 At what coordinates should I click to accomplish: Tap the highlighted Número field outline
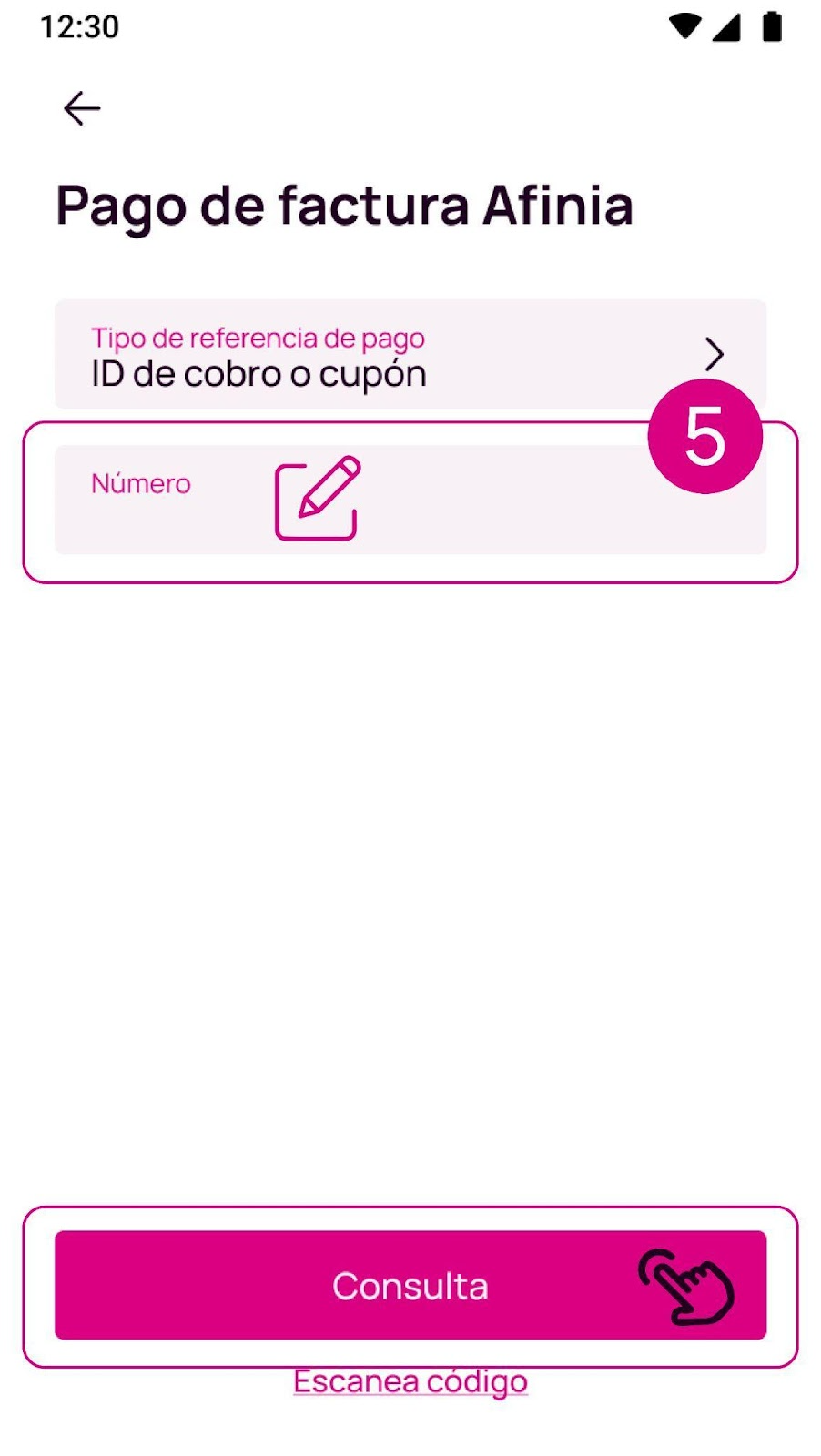click(x=410, y=499)
